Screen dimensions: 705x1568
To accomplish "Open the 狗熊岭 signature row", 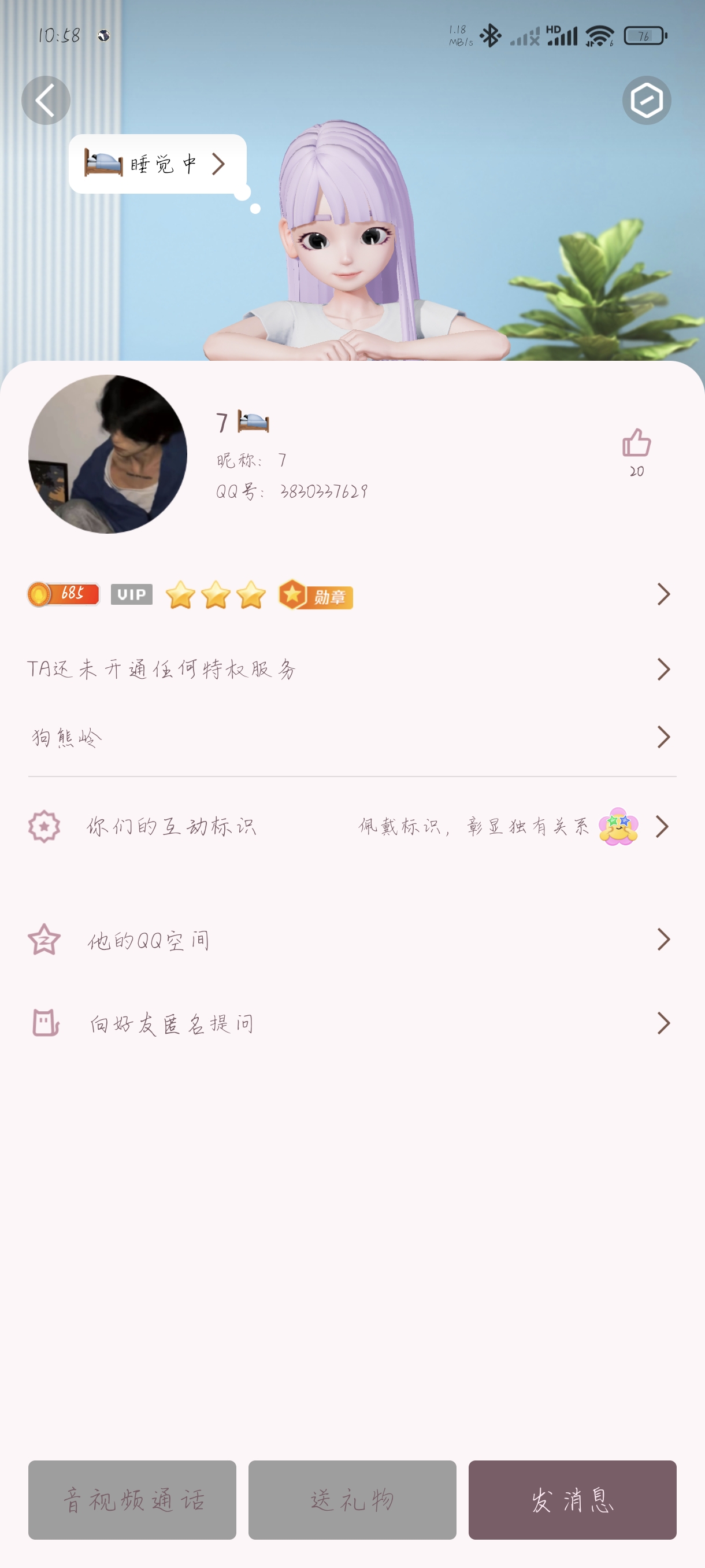I will click(x=352, y=737).
